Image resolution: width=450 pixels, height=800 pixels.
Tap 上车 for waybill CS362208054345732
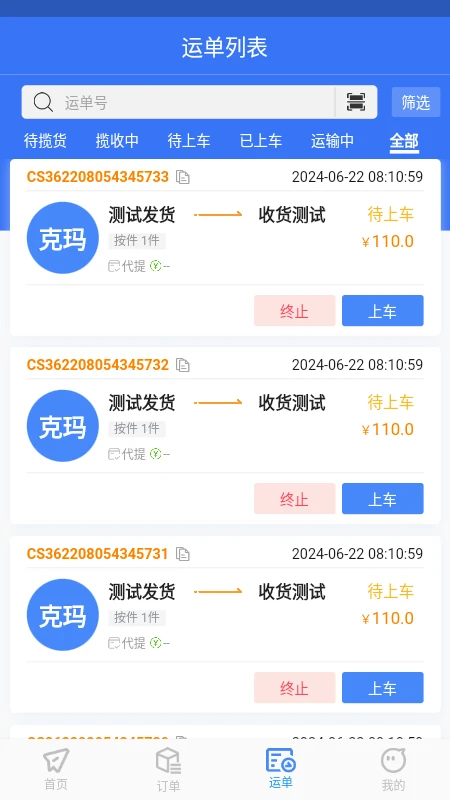[x=383, y=498]
